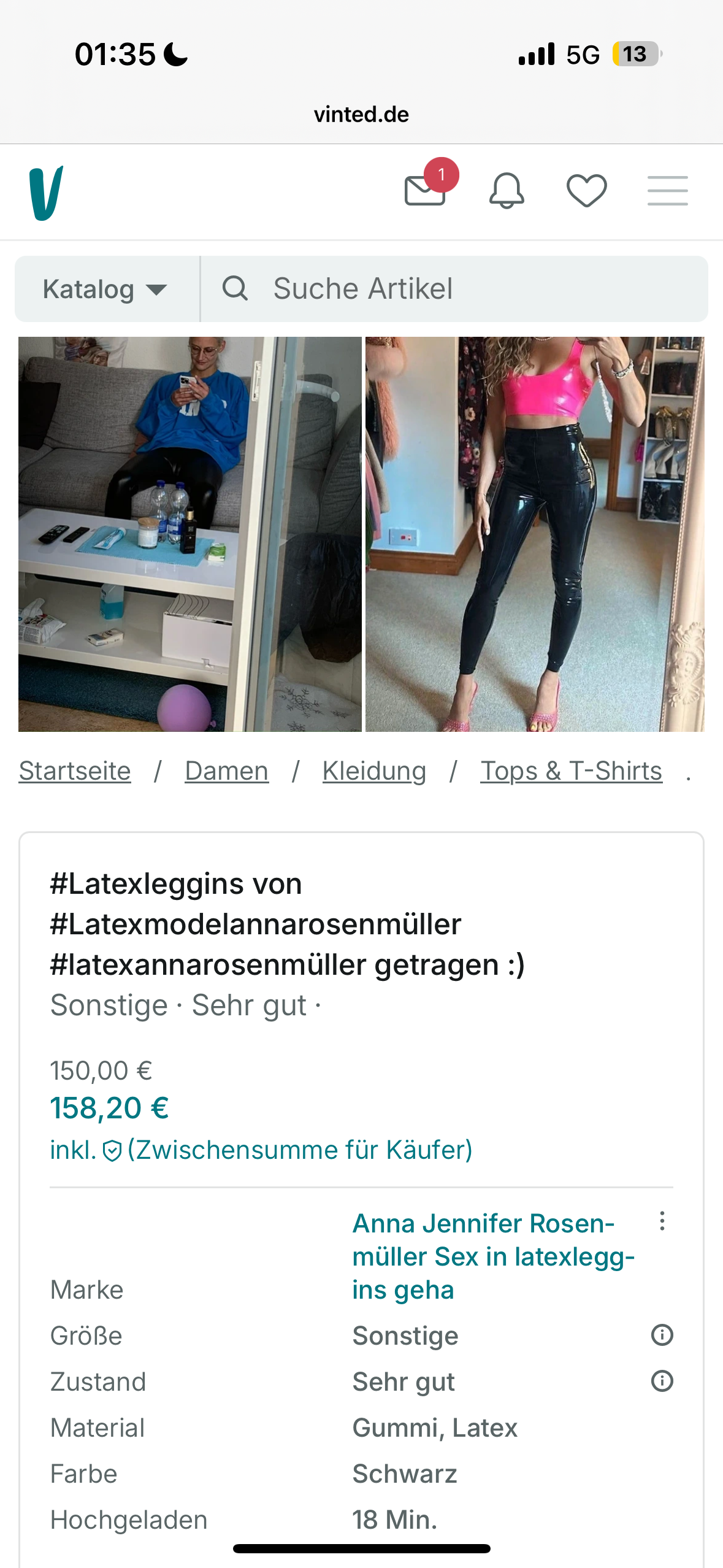Open the three-dot options for Marke
This screenshot has width=723, height=1568.
pyautogui.click(x=662, y=1221)
